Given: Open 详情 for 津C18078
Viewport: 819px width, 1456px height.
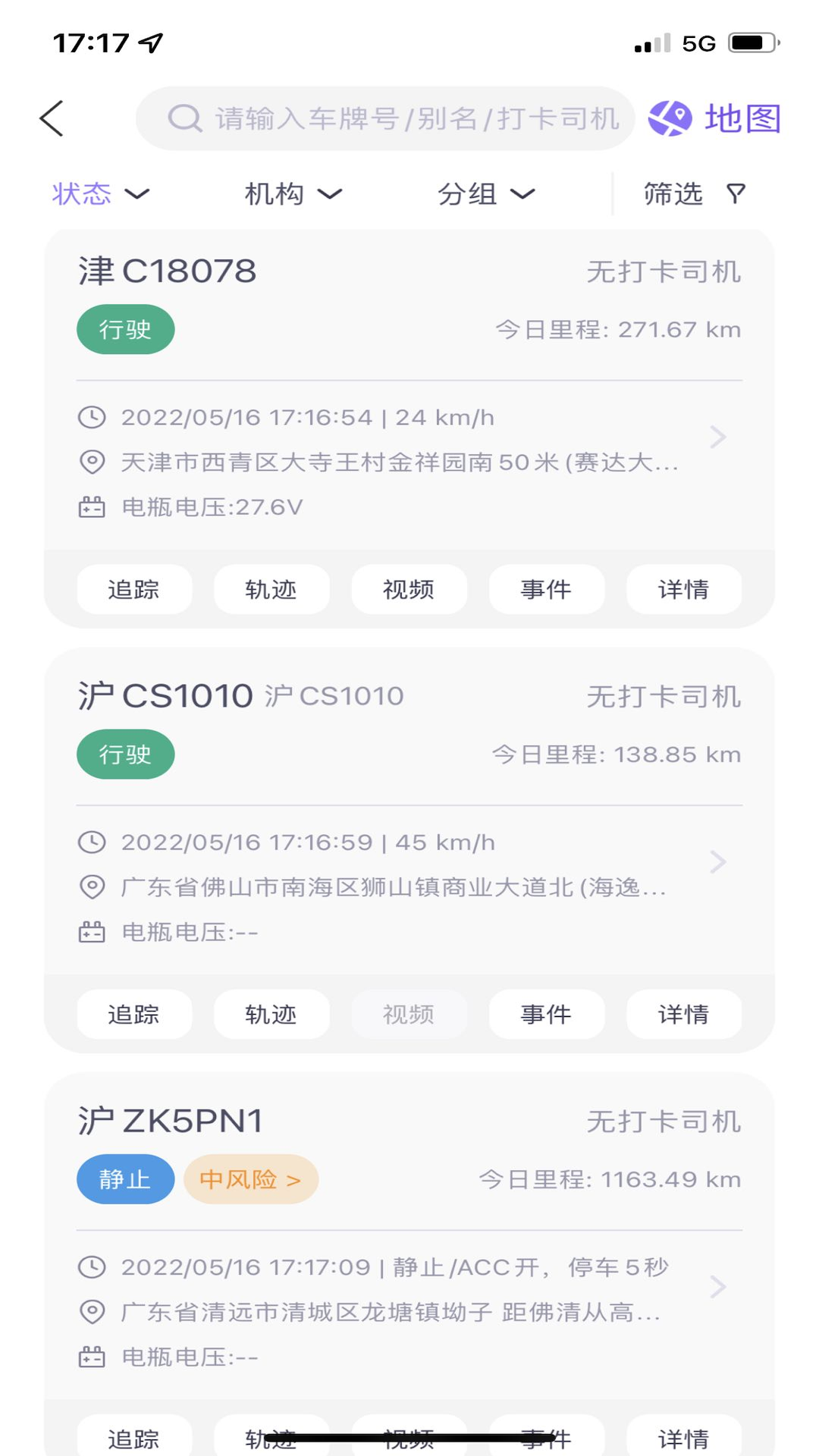Looking at the screenshot, I should point(683,589).
